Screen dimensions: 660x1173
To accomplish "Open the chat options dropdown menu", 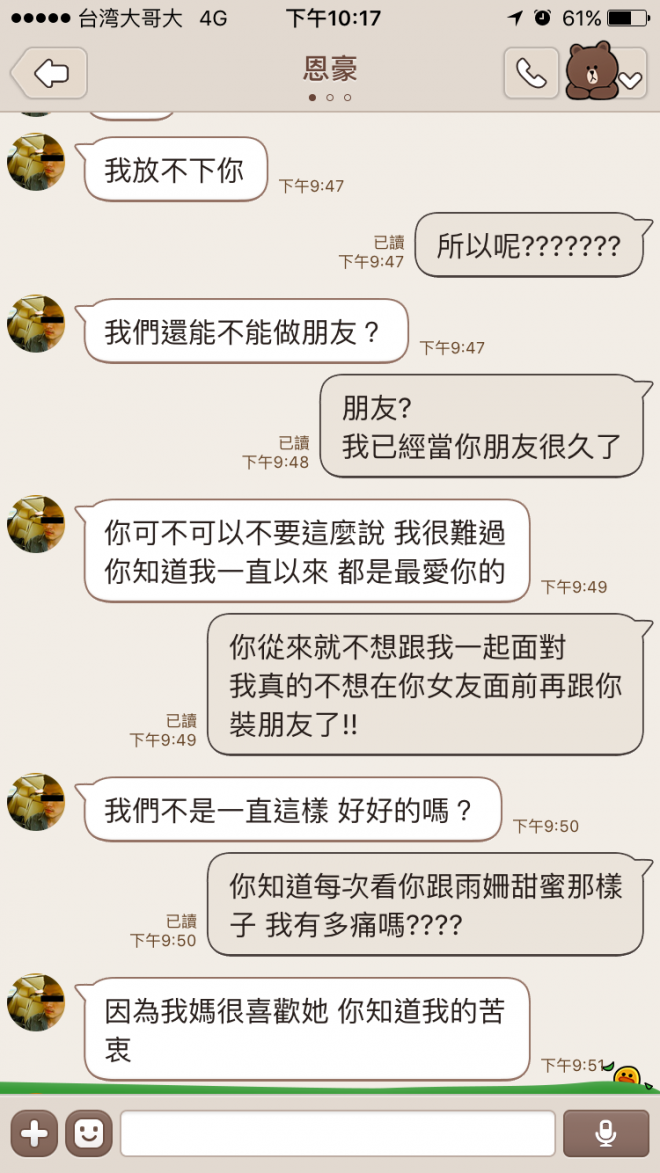I will click(x=630, y=80).
